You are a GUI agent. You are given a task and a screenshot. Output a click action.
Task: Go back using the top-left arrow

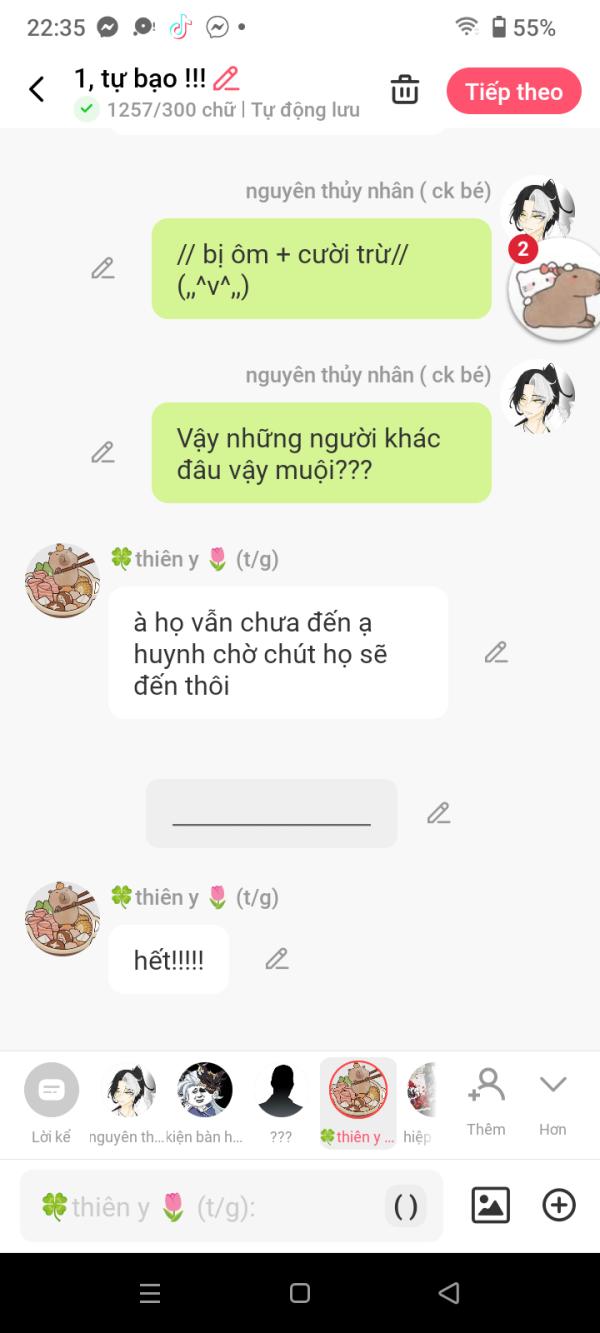(x=37, y=90)
